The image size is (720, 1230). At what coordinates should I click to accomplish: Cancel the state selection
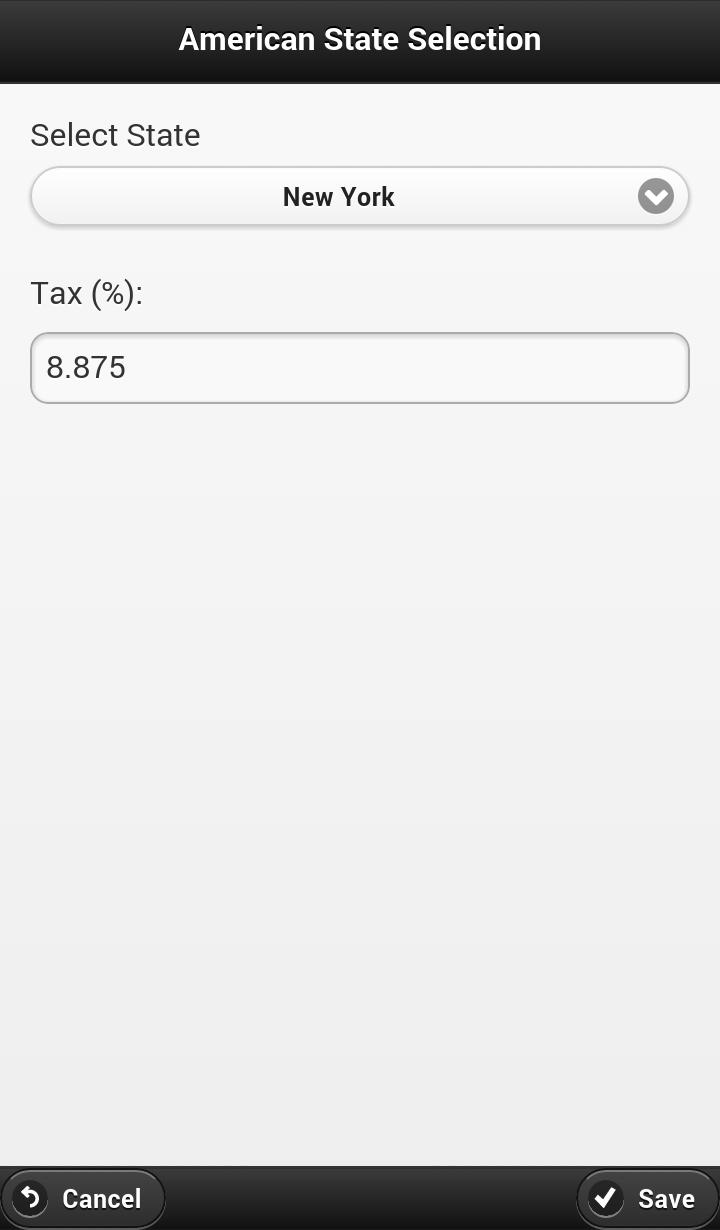83,1198
